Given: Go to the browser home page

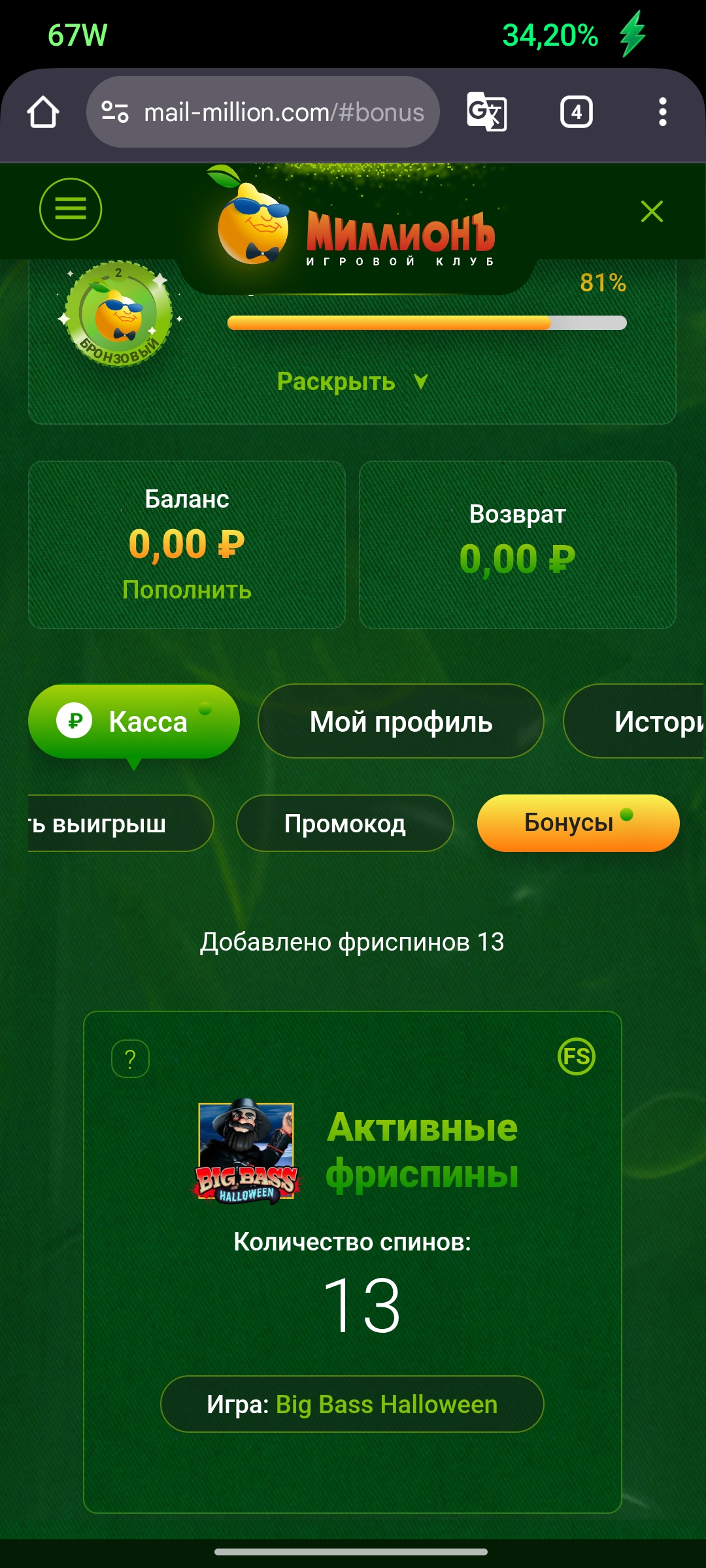Looking at the screenshot, I should pyautogui.click(x=43, y=112).
